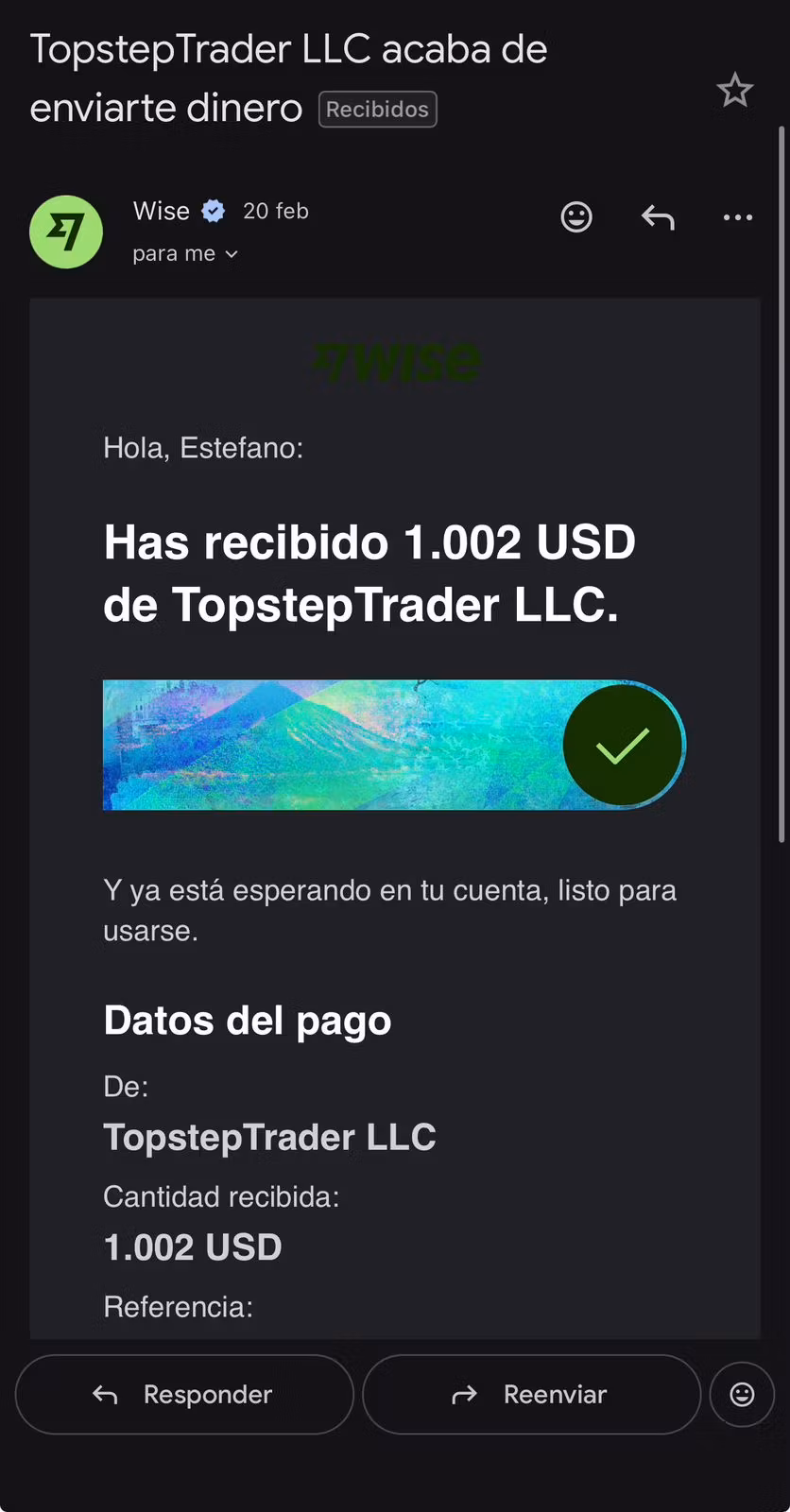Open the emoji button beside Reenviar

tap(742, 1394)
